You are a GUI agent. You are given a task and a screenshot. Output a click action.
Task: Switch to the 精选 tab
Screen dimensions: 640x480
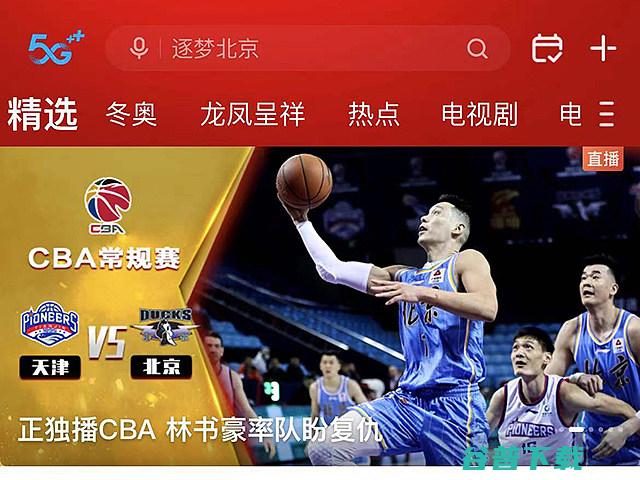pyautogui.click(x=43, y=114)
